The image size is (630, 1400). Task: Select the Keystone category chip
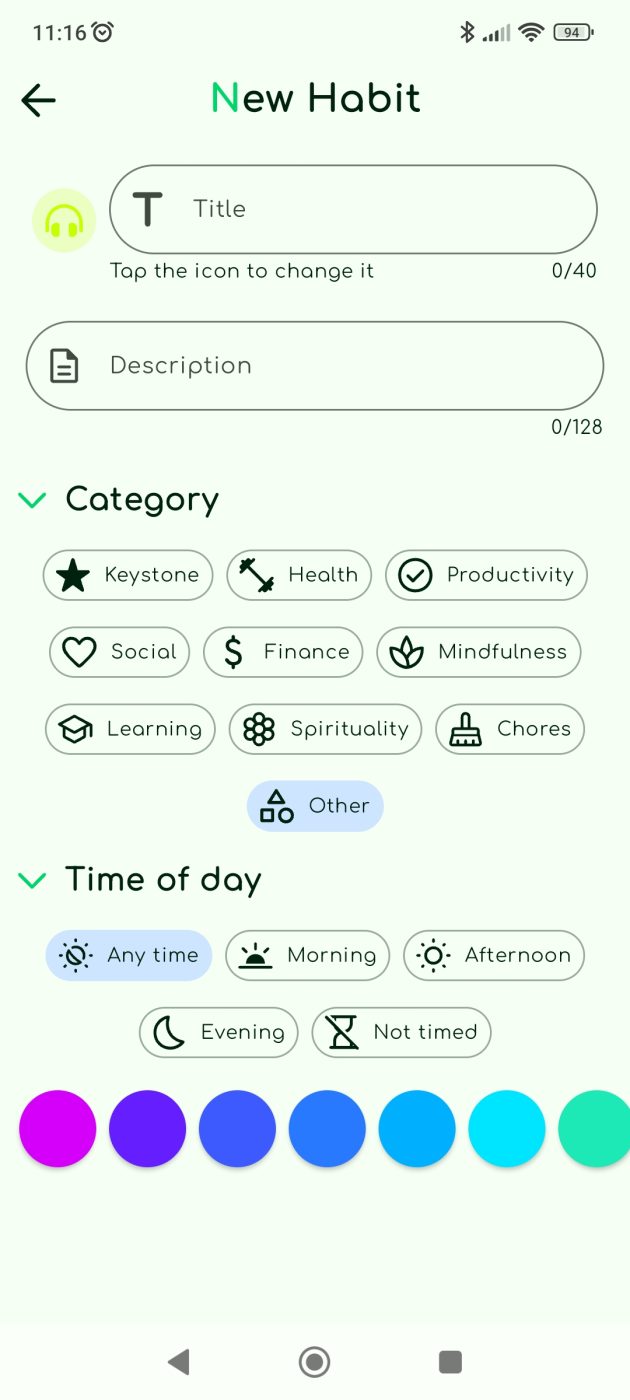pos(128,575)
